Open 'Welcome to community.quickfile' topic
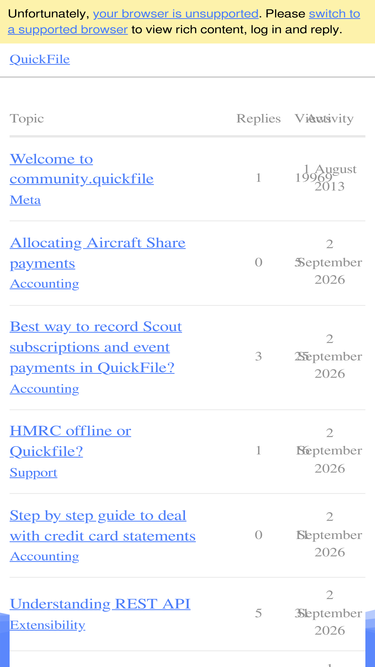Screen dimensions: 375x667 click(81, 169)
